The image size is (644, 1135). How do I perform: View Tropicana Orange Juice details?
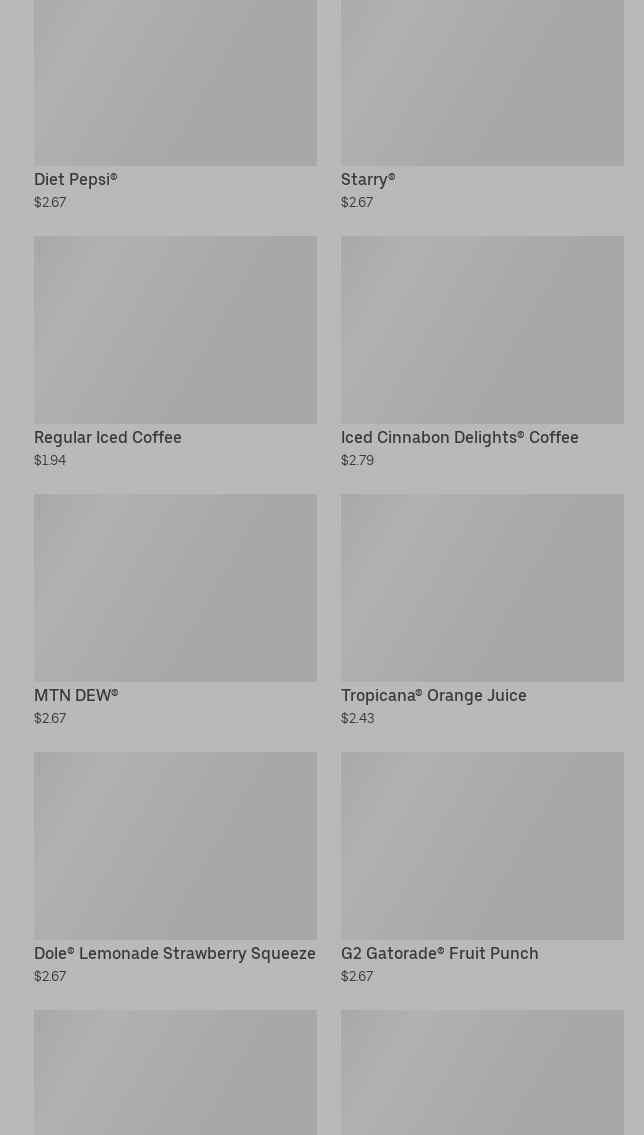click(482, 598)
